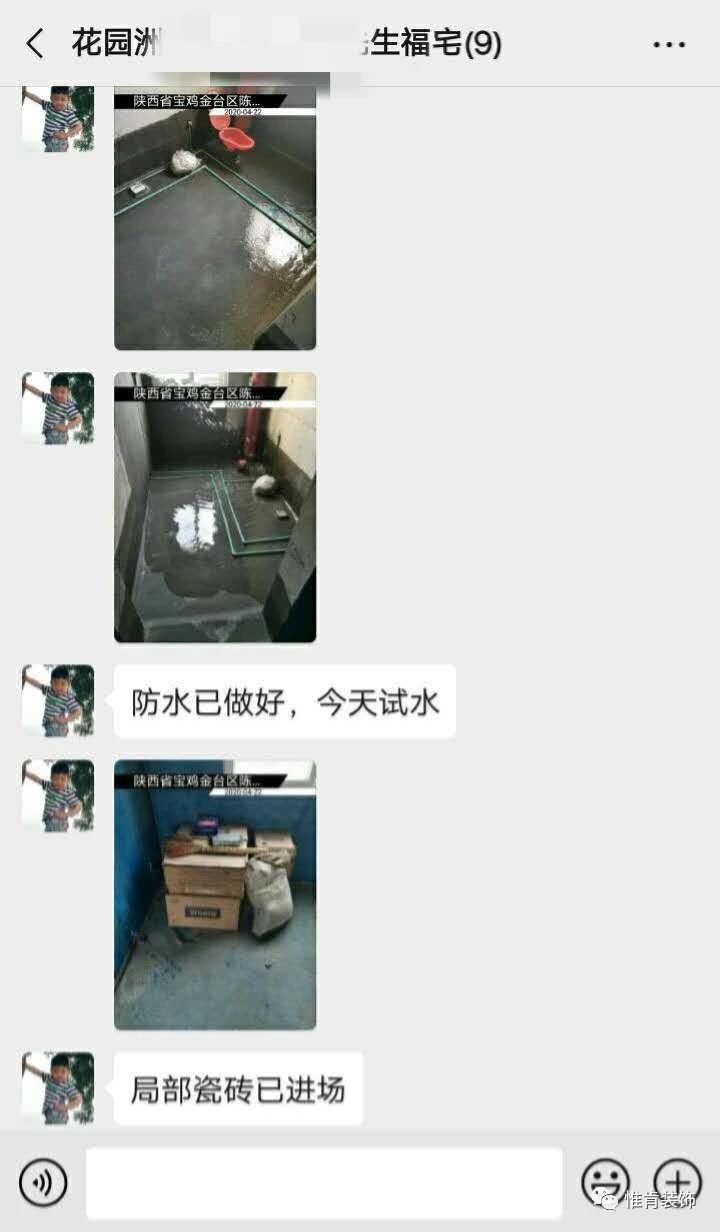Open the photo with the red pipe
The image size is (720, 1232).
[x=215, y=507]
